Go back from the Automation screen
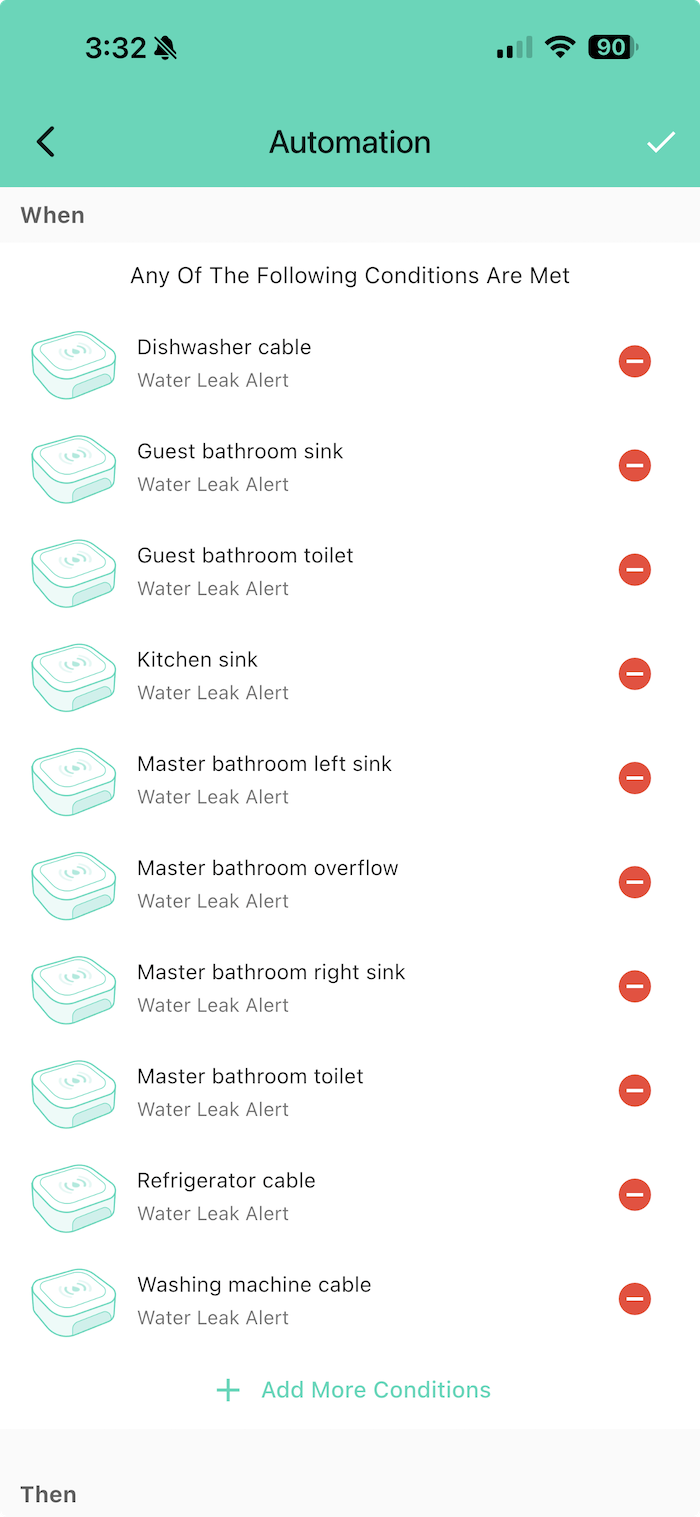This screenshot has width=700, height=1517. click(x=46, y=142)
